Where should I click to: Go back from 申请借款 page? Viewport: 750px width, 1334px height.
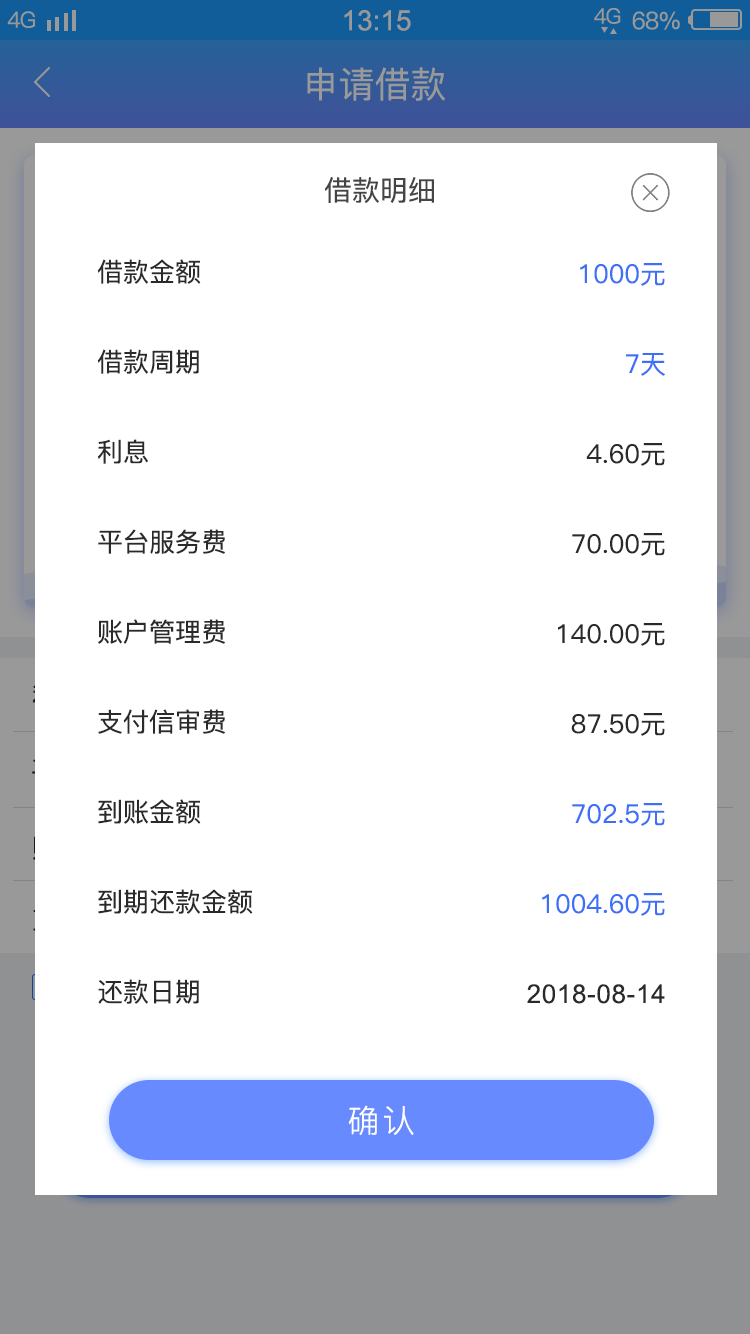point(42,83)
